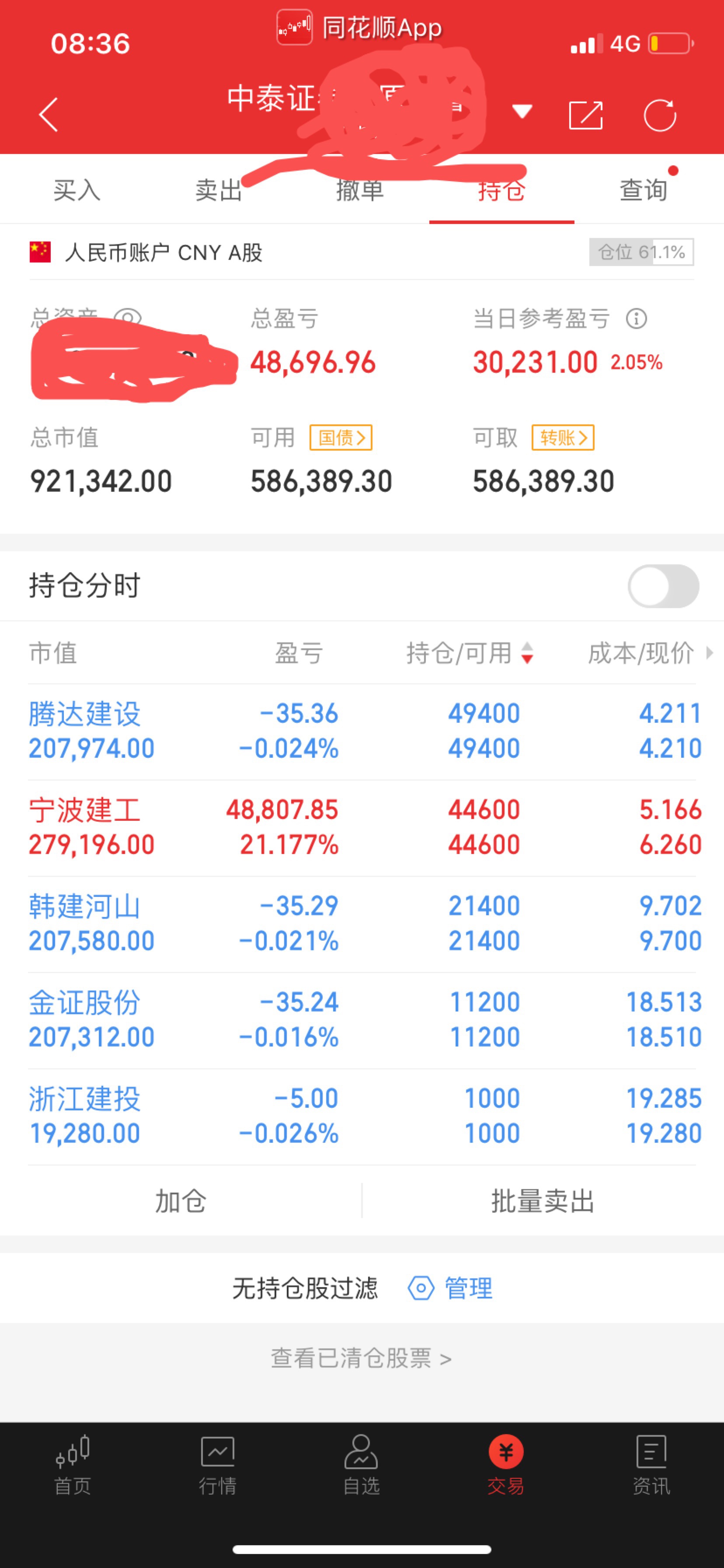Viewport: 724px width, 1568px height.
Task: Sort holdings by the 持仓/可用 column
Action: pos(469,653)
